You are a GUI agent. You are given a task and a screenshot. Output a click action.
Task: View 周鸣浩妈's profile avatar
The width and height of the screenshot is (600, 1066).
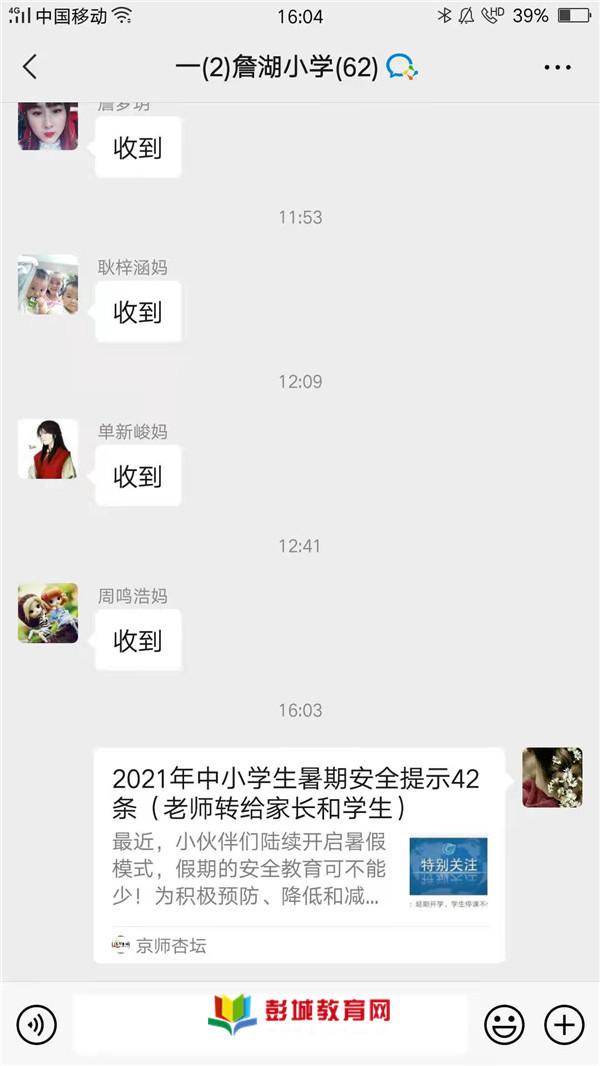48,613
